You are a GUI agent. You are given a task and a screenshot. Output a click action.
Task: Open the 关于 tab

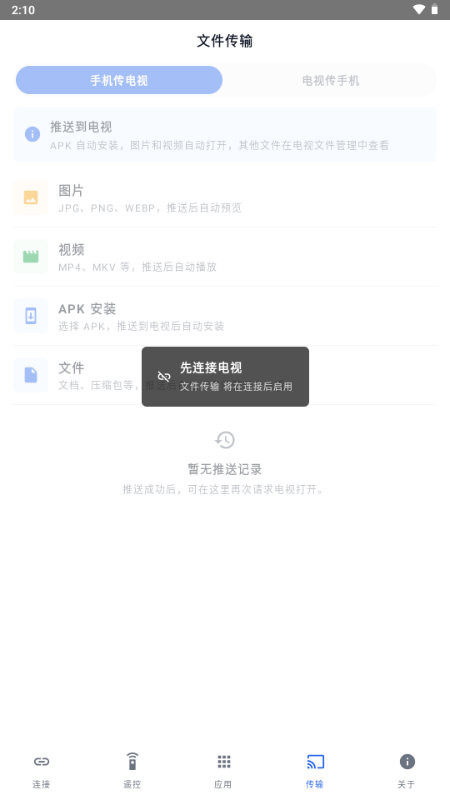click(x=407, y=770)
